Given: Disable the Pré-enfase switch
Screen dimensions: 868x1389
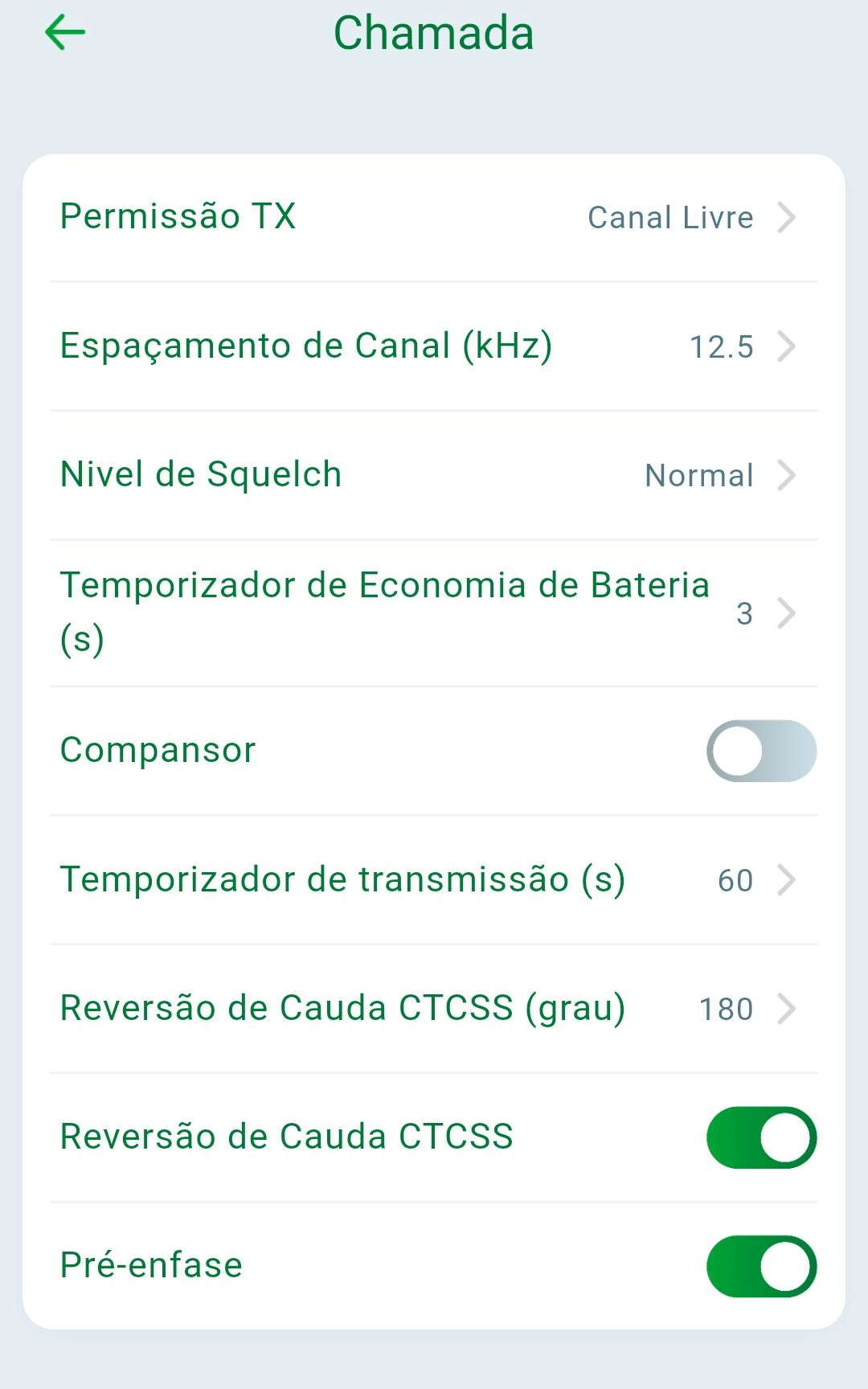Looking at the screenshot, I should [x=761, y=1266].
